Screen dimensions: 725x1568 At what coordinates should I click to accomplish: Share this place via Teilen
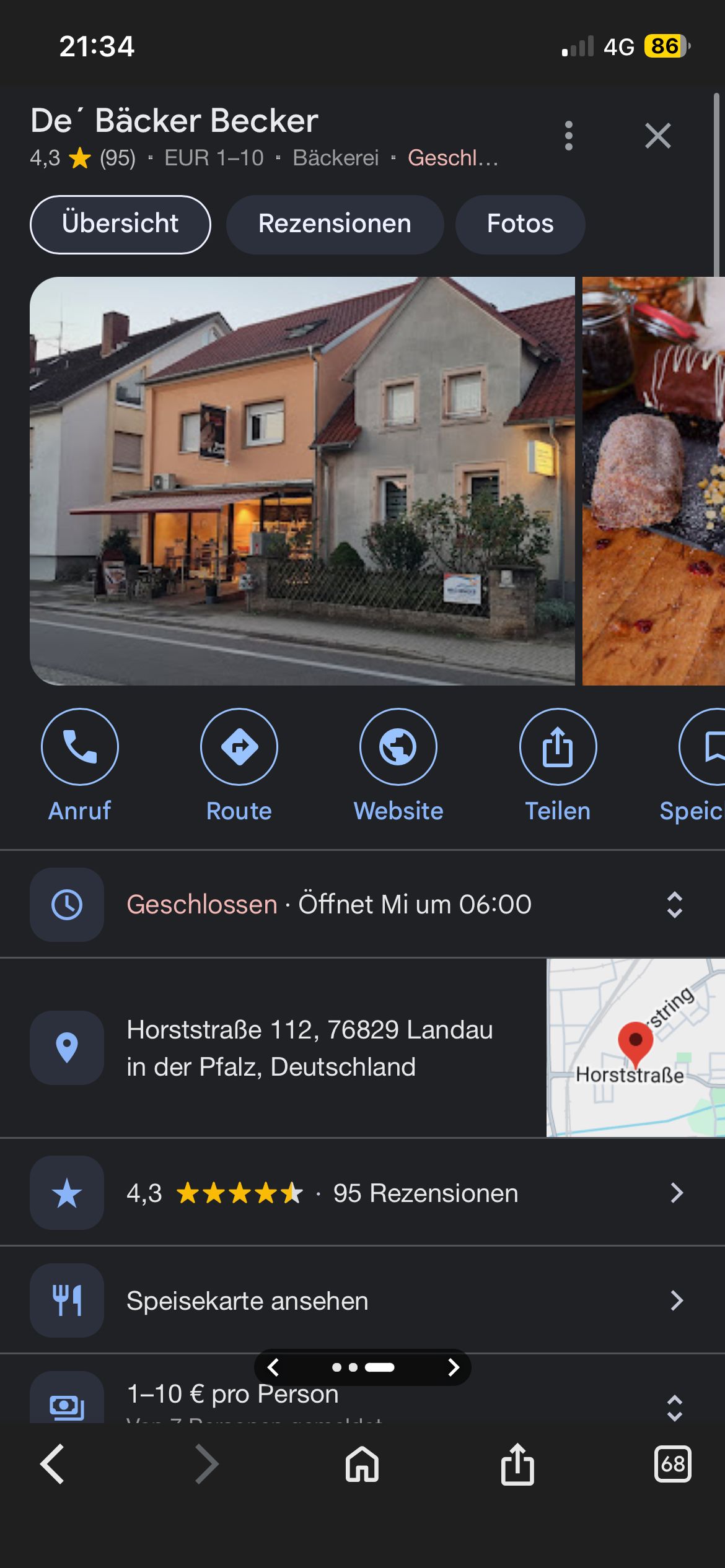tap(558, 747)
